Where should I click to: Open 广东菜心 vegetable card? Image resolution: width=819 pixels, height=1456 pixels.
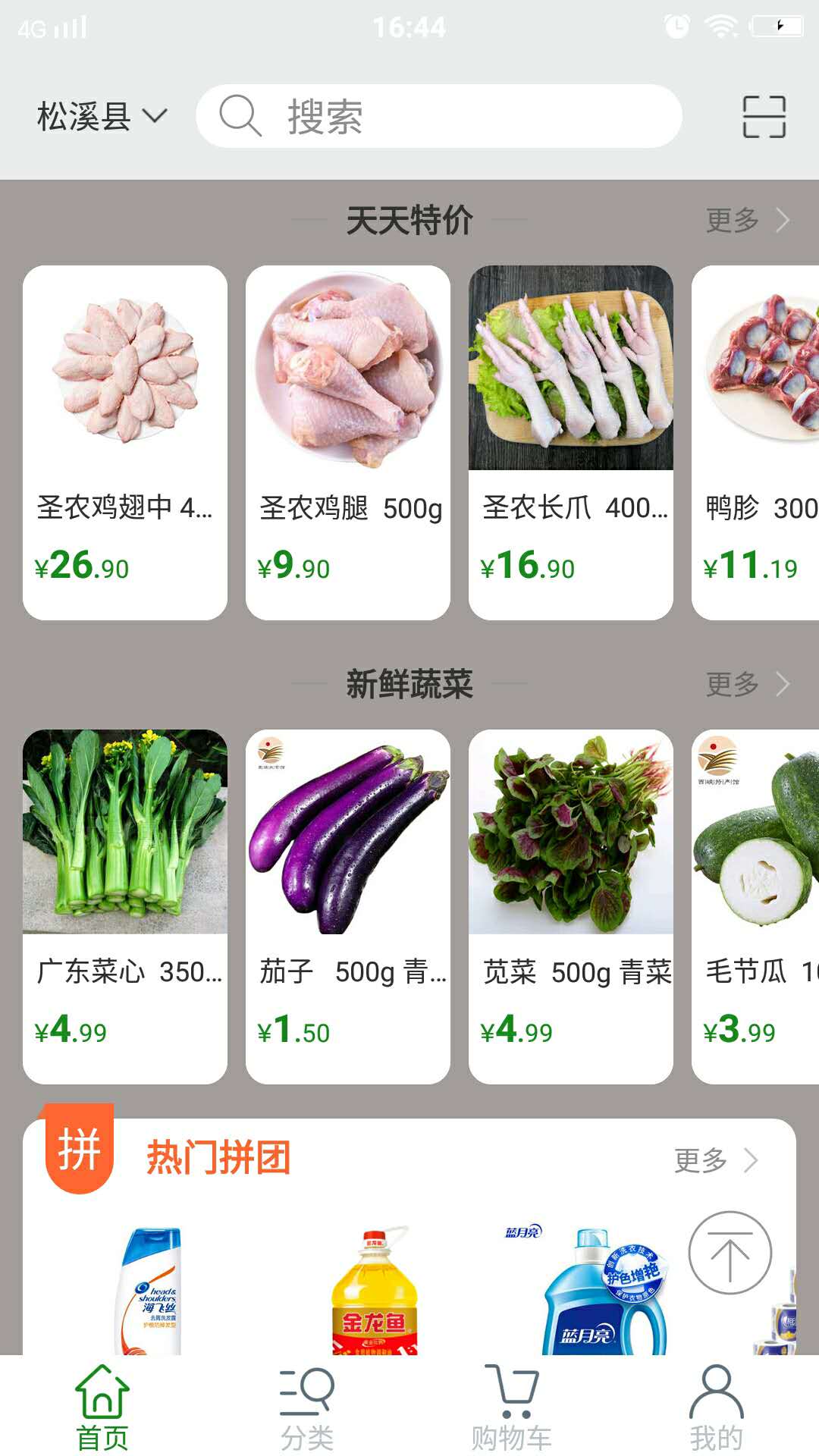point(125,906)
